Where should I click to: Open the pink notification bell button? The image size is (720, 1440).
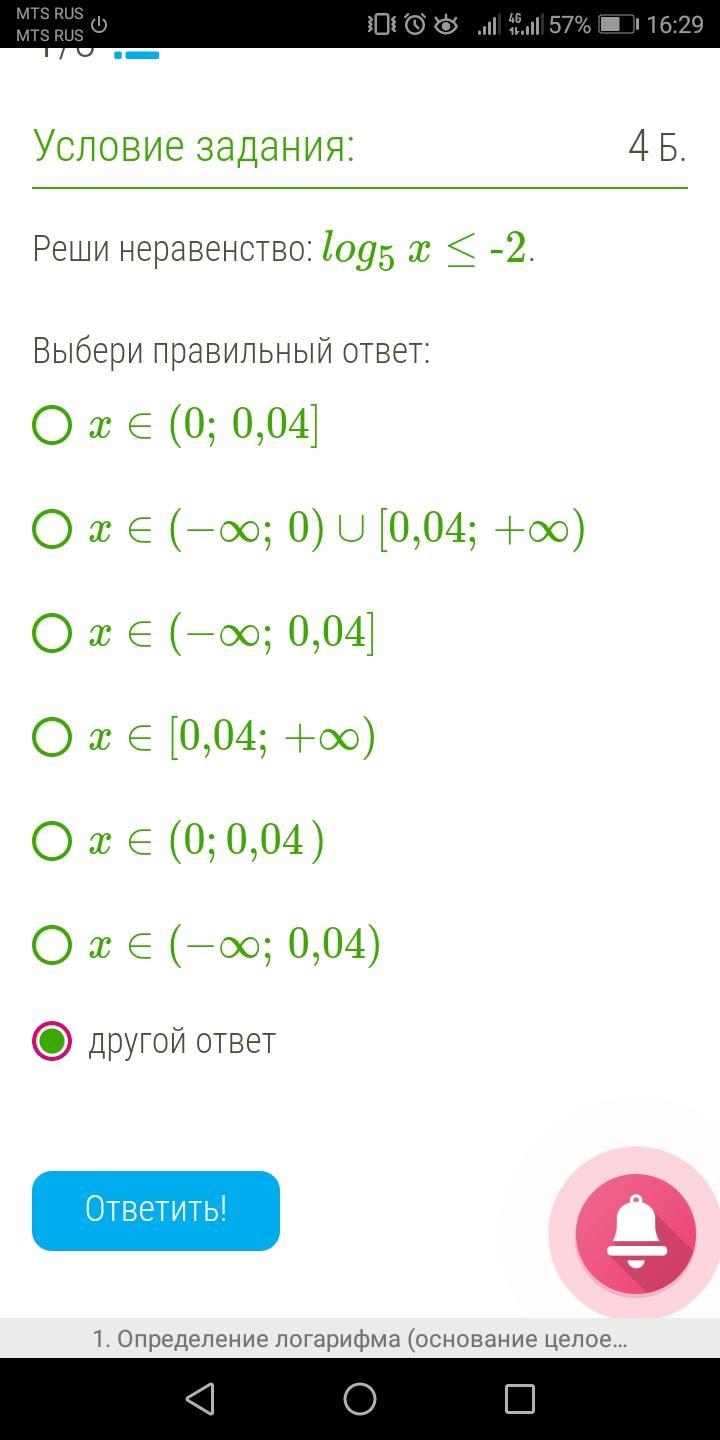click(x=635, y=1233)
